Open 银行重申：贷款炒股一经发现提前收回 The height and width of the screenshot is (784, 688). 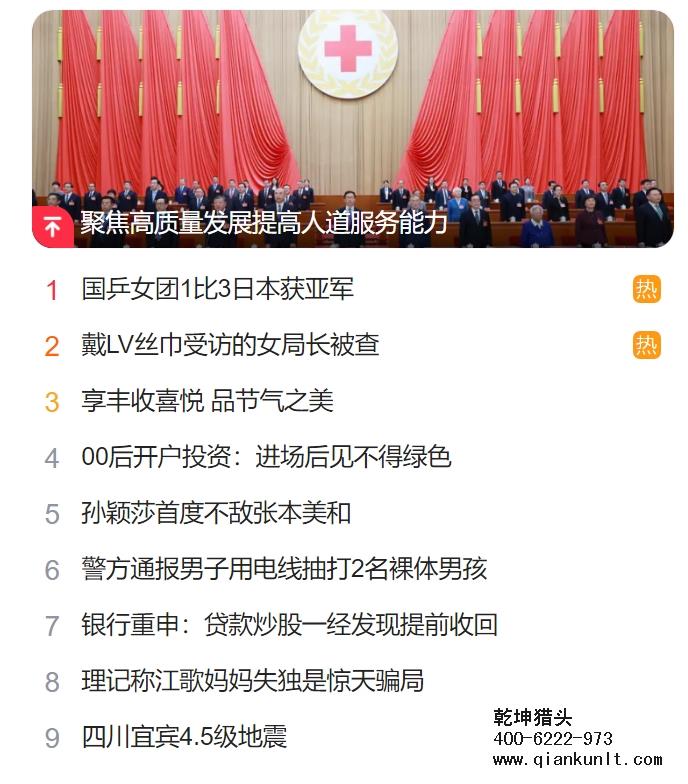pos(289,626)
